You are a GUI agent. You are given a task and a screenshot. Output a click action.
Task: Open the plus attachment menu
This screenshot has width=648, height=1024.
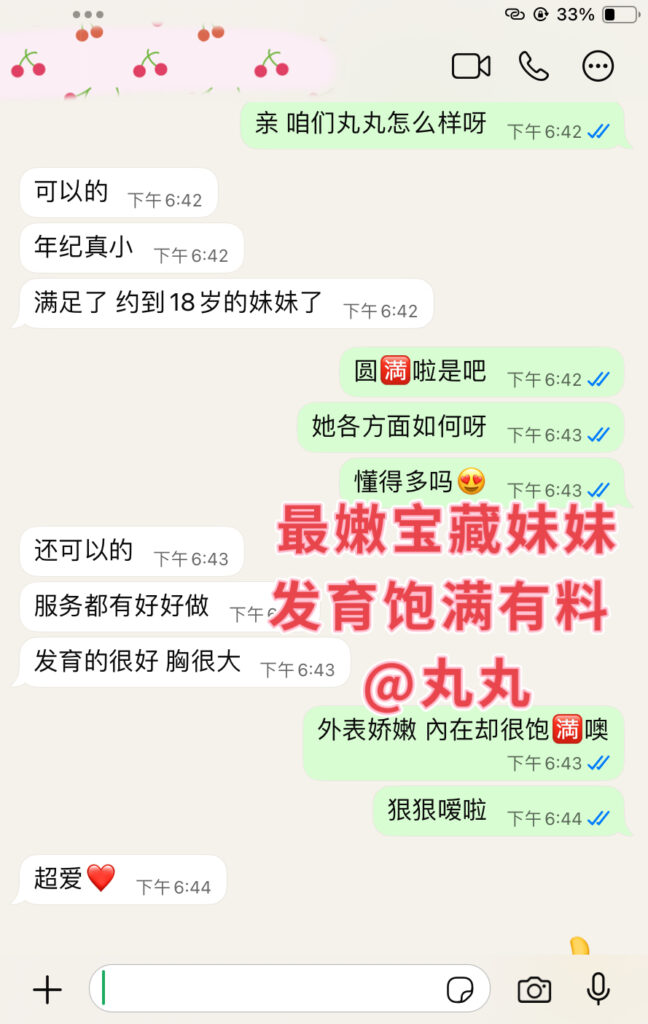[48, 989]
